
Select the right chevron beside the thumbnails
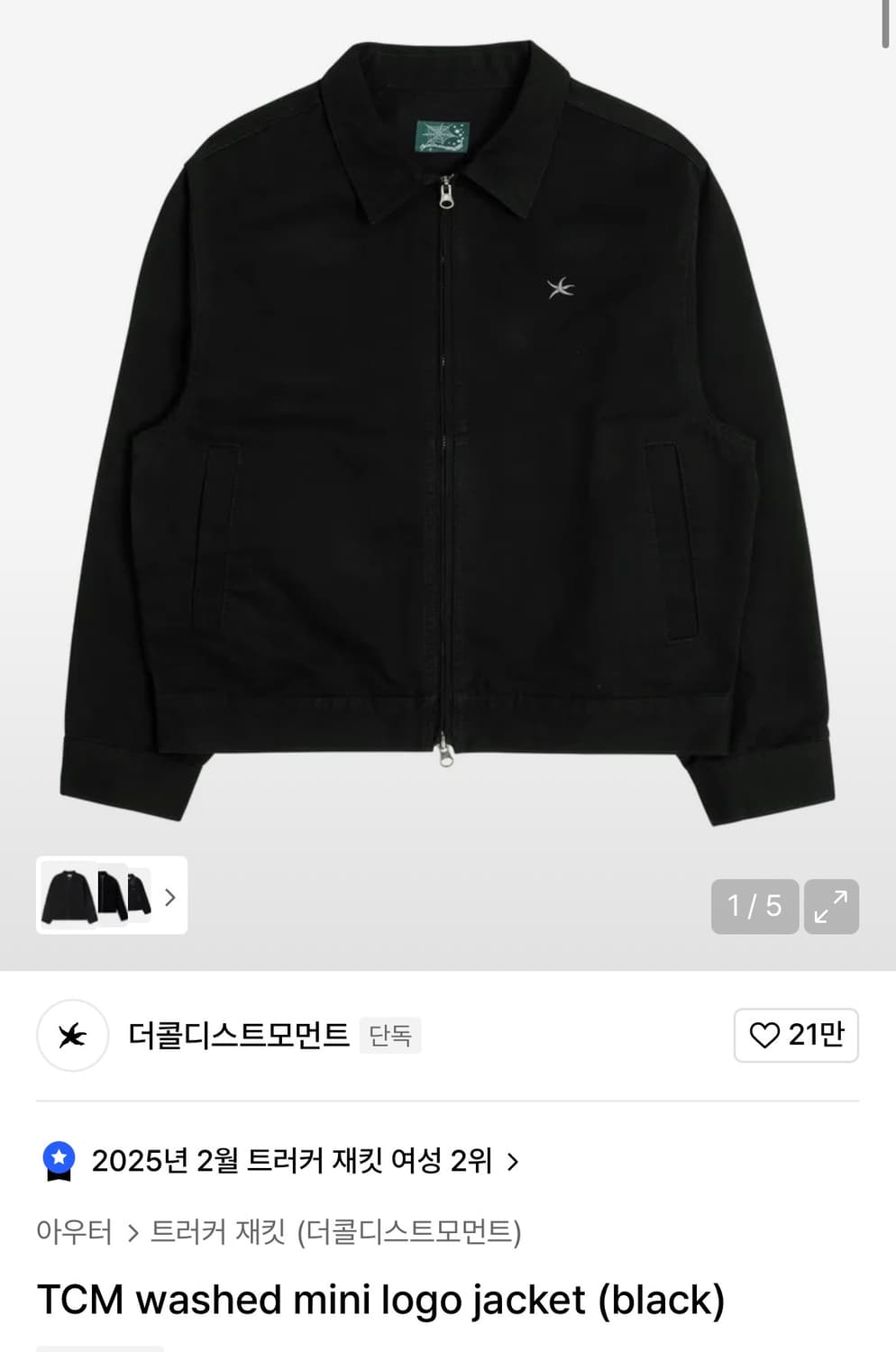pyautogui.click(x=169, y=898)
